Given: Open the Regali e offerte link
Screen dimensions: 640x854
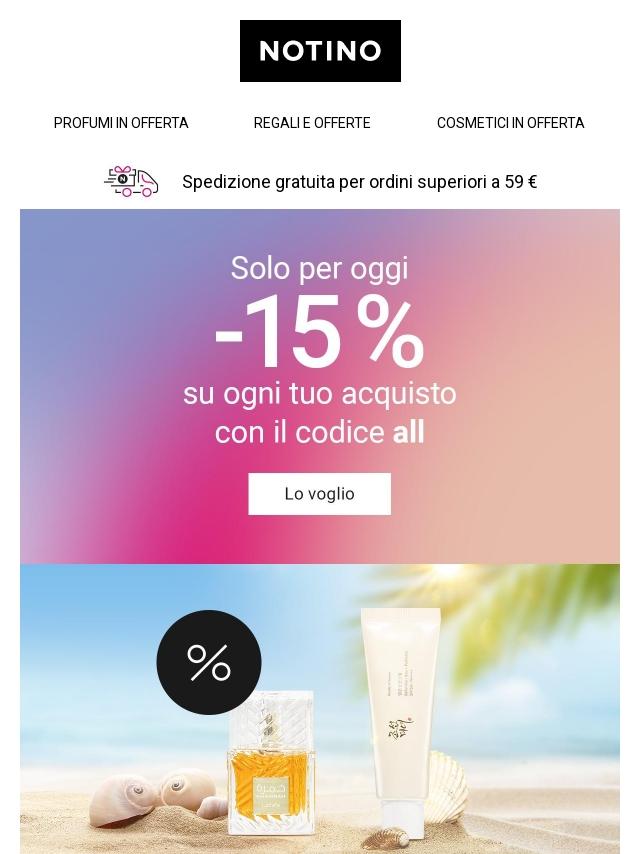Looking at the screenshot, I should [312, 123].
